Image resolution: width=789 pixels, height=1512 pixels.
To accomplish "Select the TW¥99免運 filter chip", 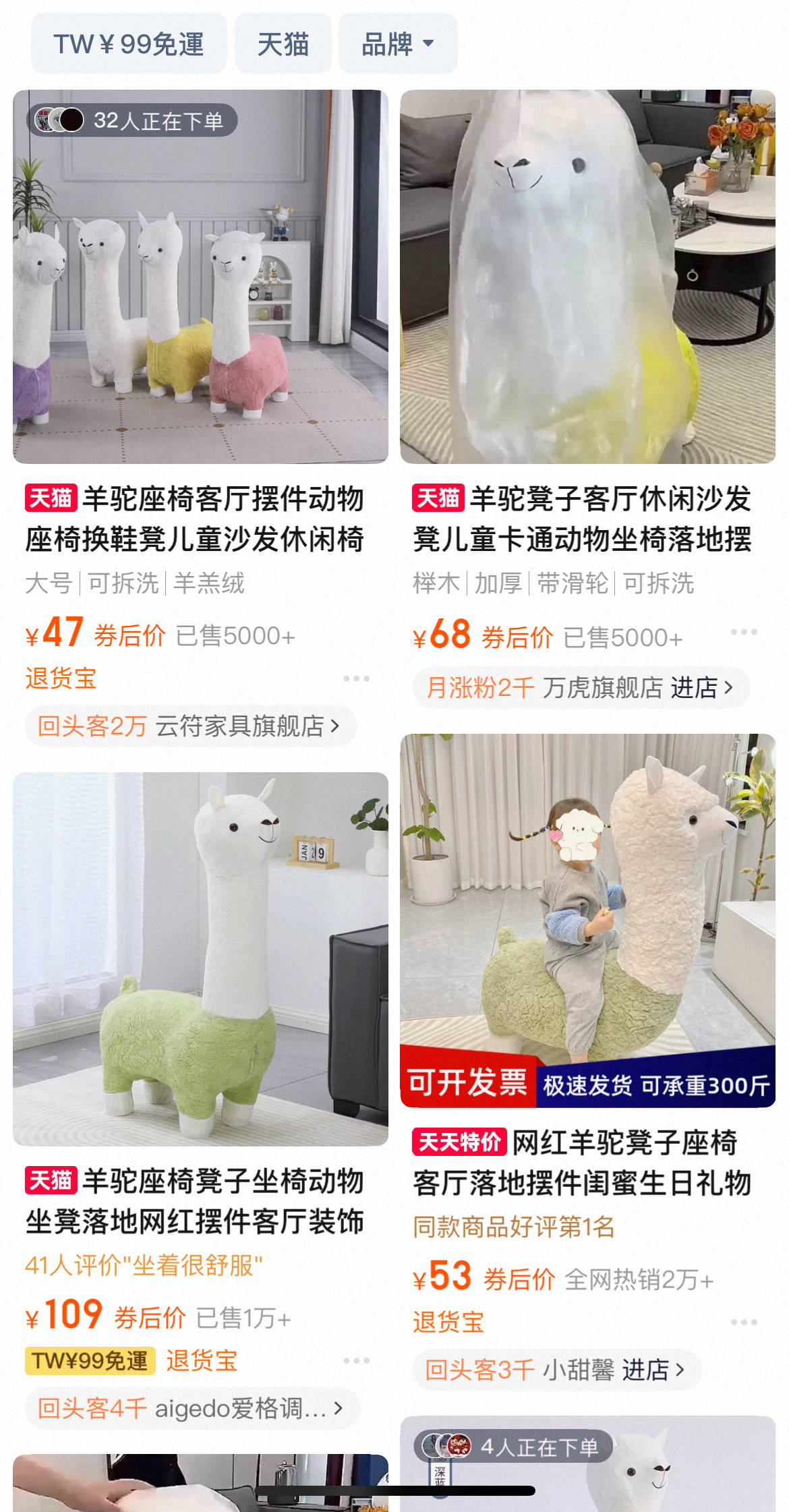I will click(x=129, y=45).
